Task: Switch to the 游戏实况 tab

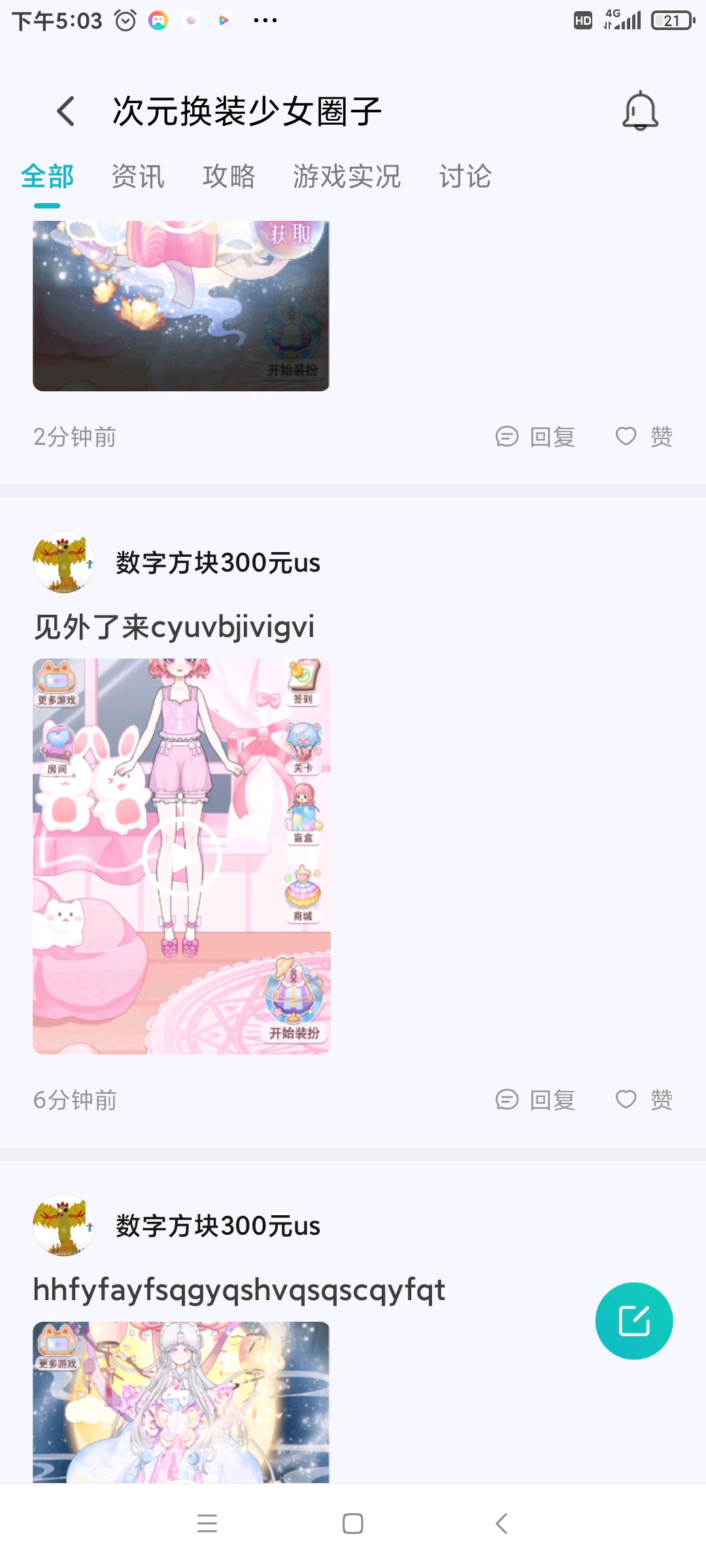Action: click(346, 176)
